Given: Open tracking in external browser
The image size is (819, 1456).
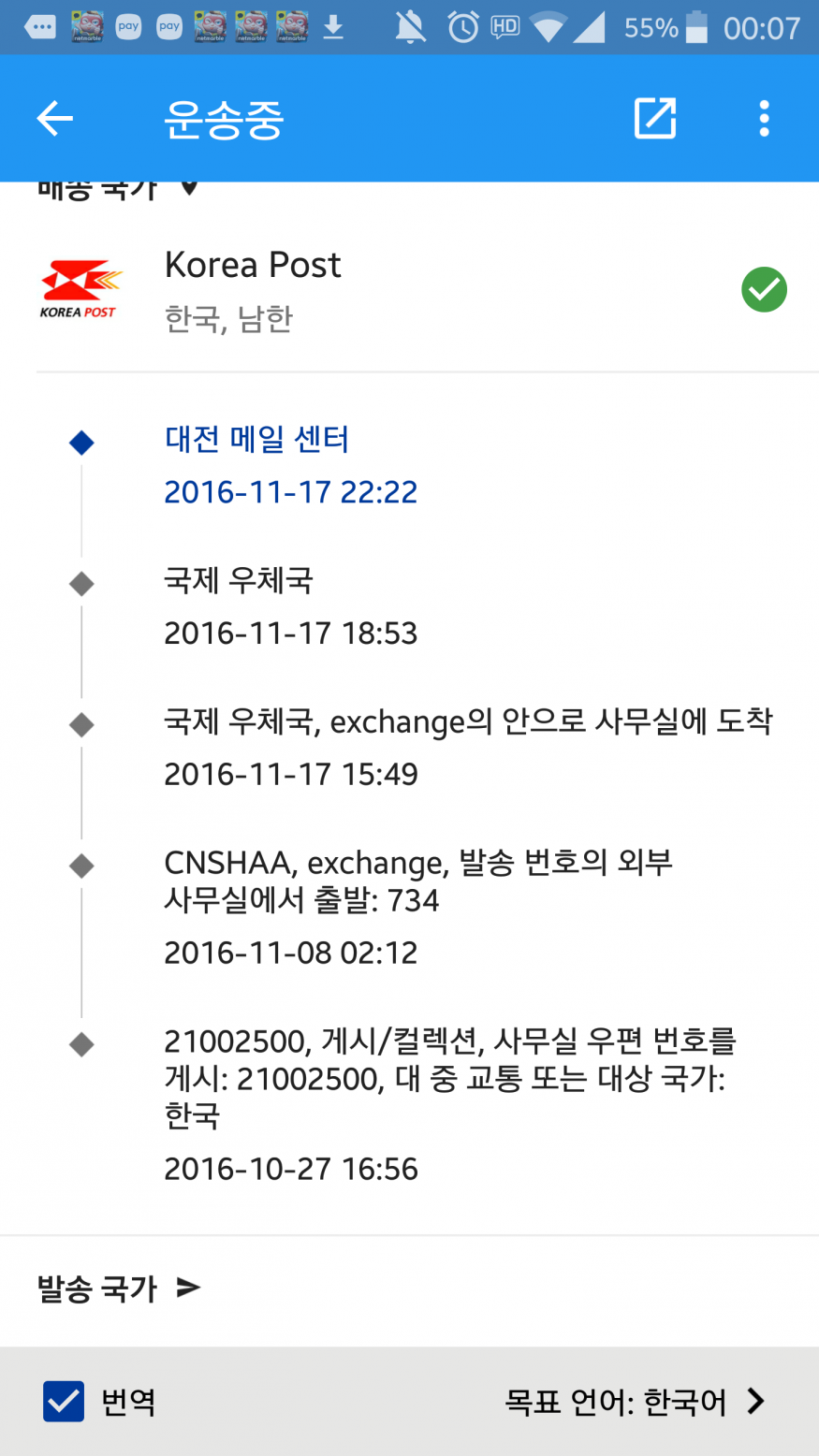Looking at the screenshot, I should (x=654, y=119).
